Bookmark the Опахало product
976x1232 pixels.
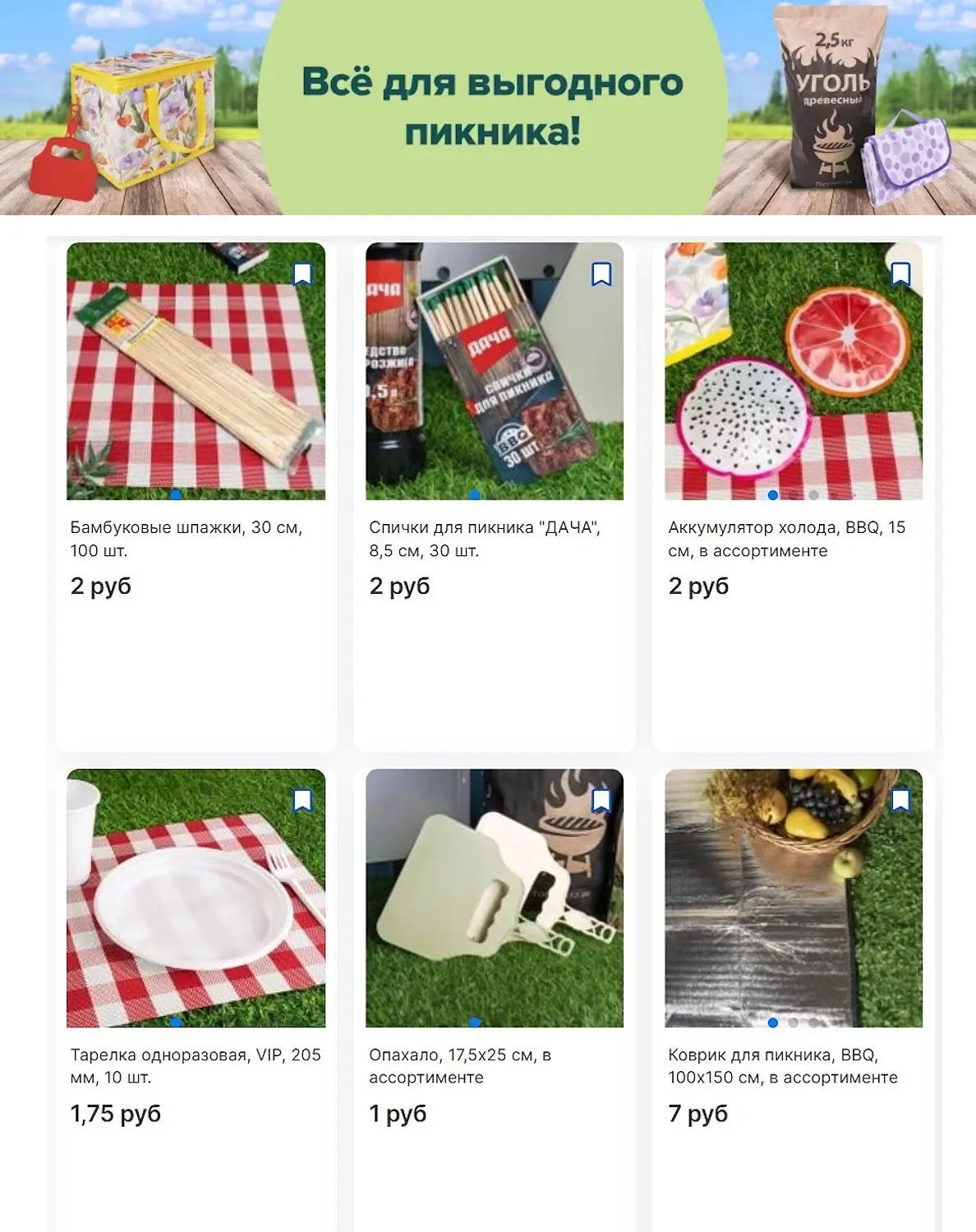pyautogui.click(x=601, y=800)
